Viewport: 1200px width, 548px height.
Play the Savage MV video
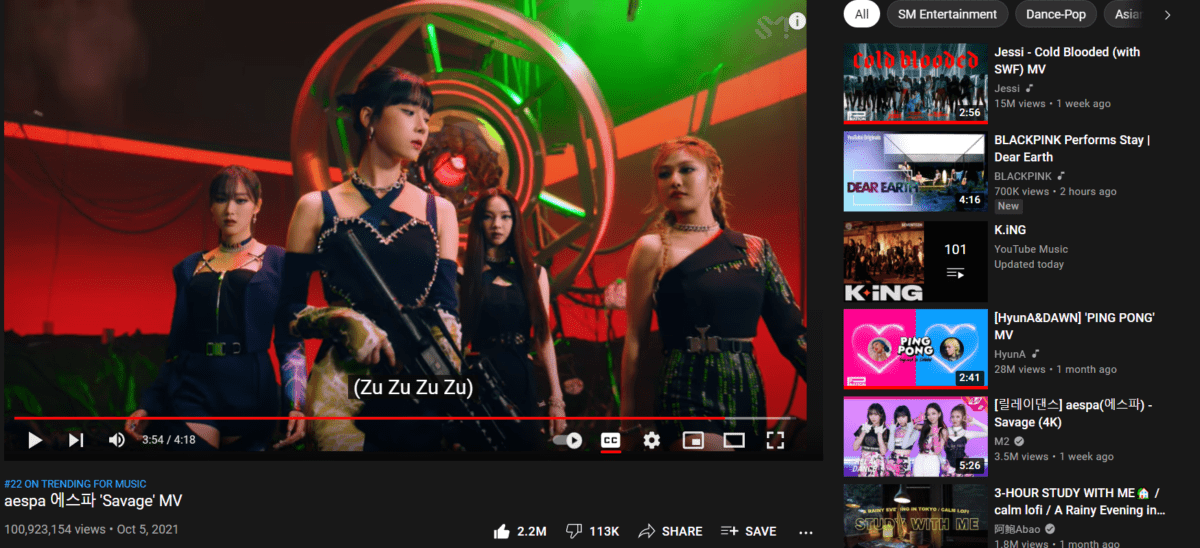click(35, 440)
